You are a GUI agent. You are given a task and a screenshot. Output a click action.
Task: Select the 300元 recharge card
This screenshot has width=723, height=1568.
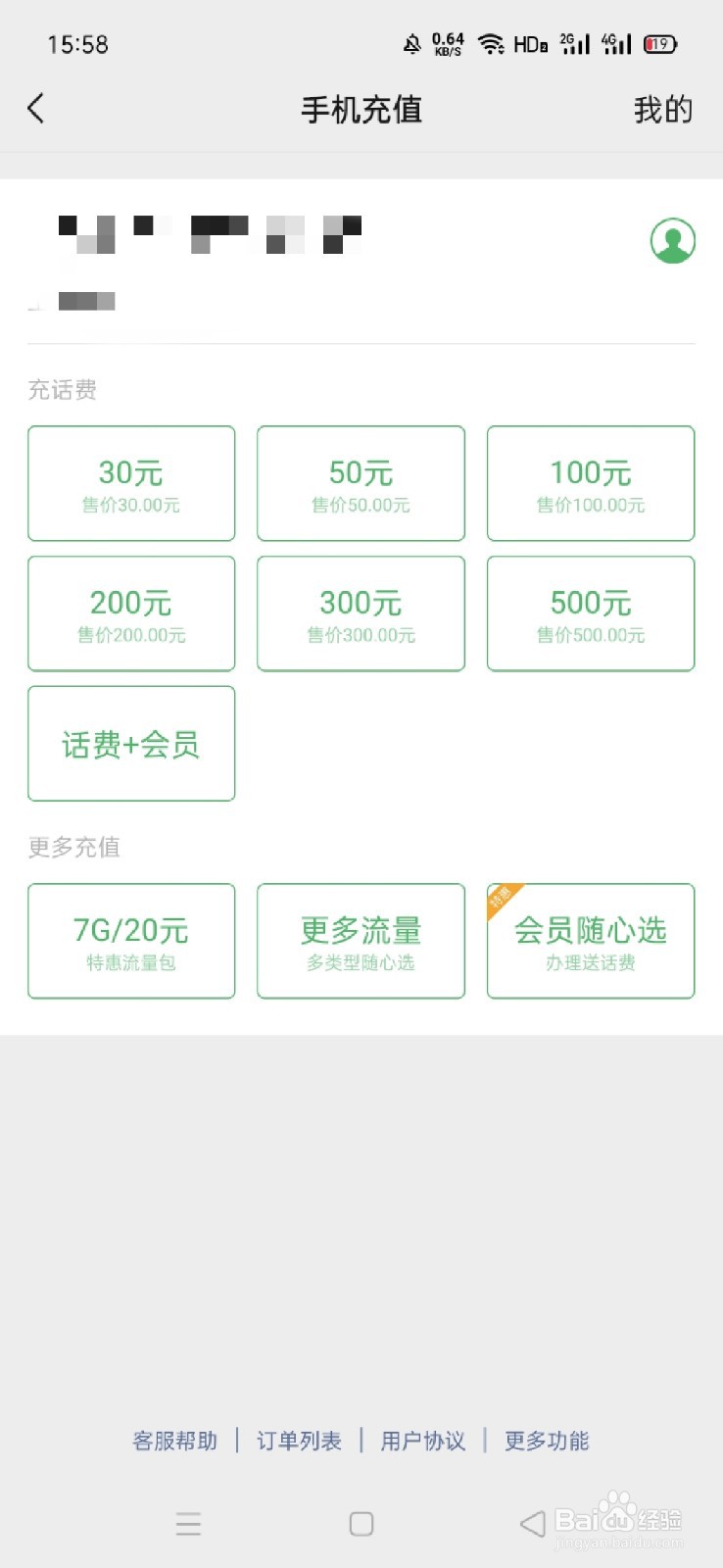pyautogui.click(x=361, y=612)
